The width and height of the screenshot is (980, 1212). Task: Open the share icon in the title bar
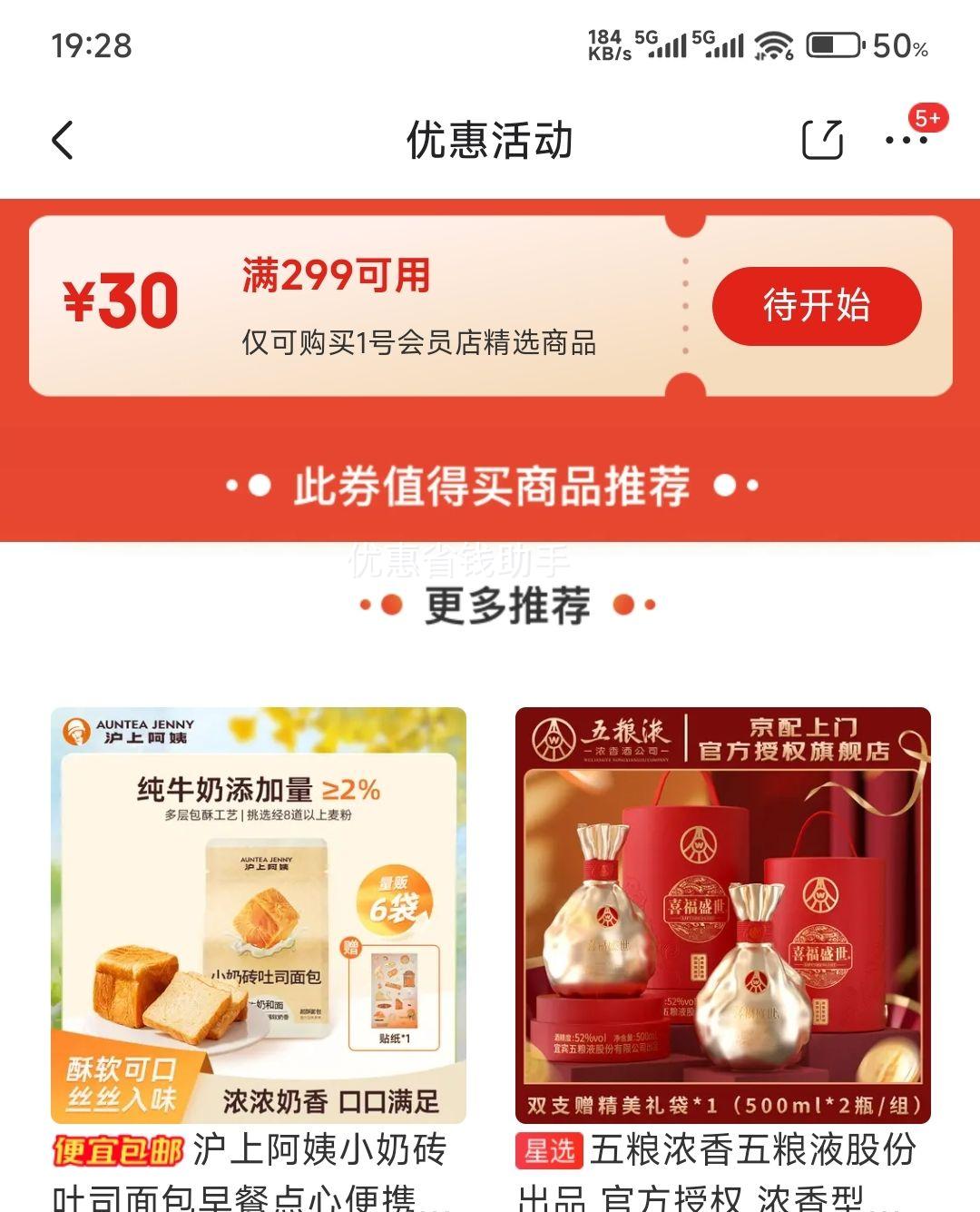click(x=822, y=138)
